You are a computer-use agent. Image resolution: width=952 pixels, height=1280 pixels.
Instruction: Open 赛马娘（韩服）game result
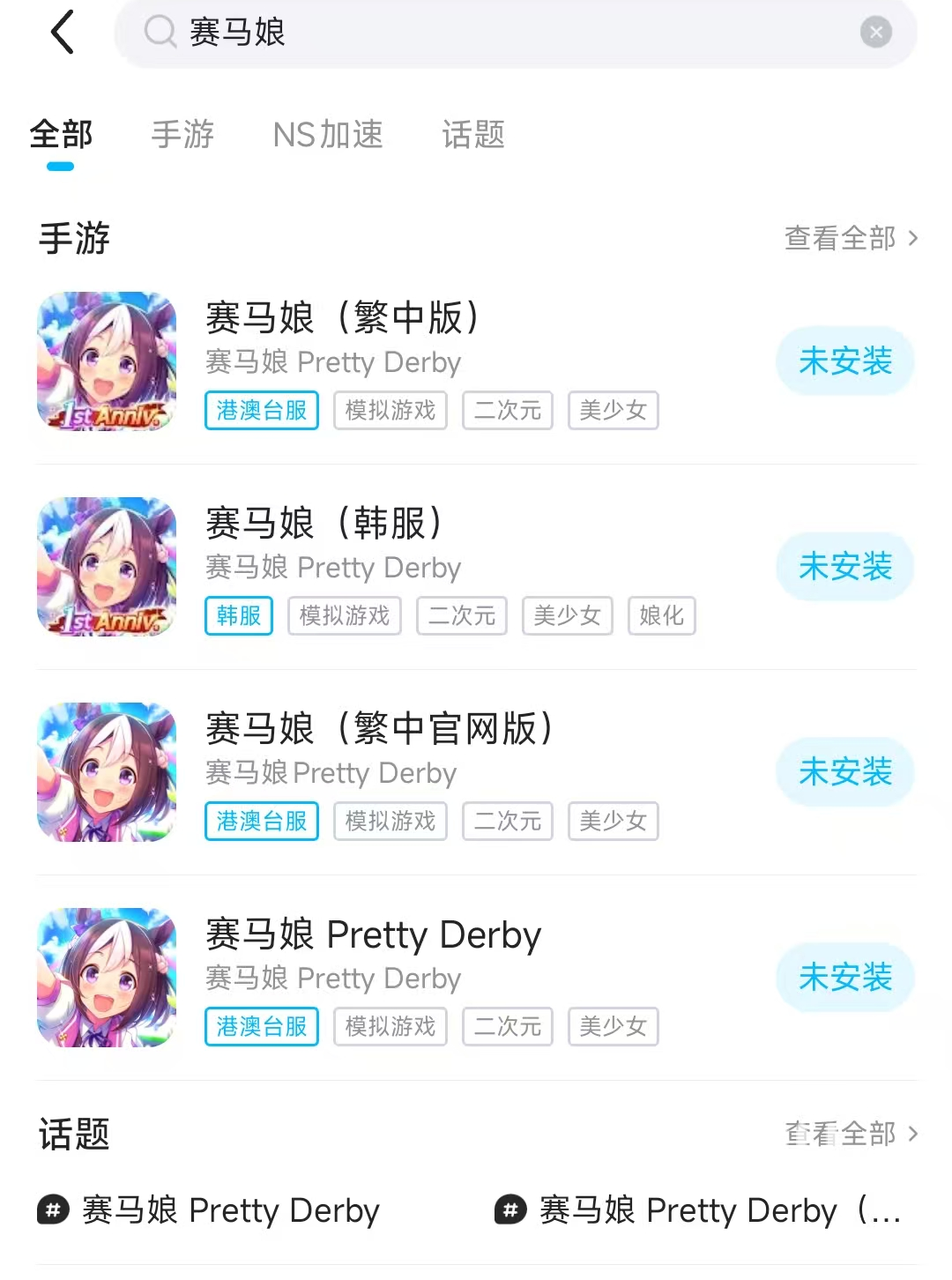324,524
